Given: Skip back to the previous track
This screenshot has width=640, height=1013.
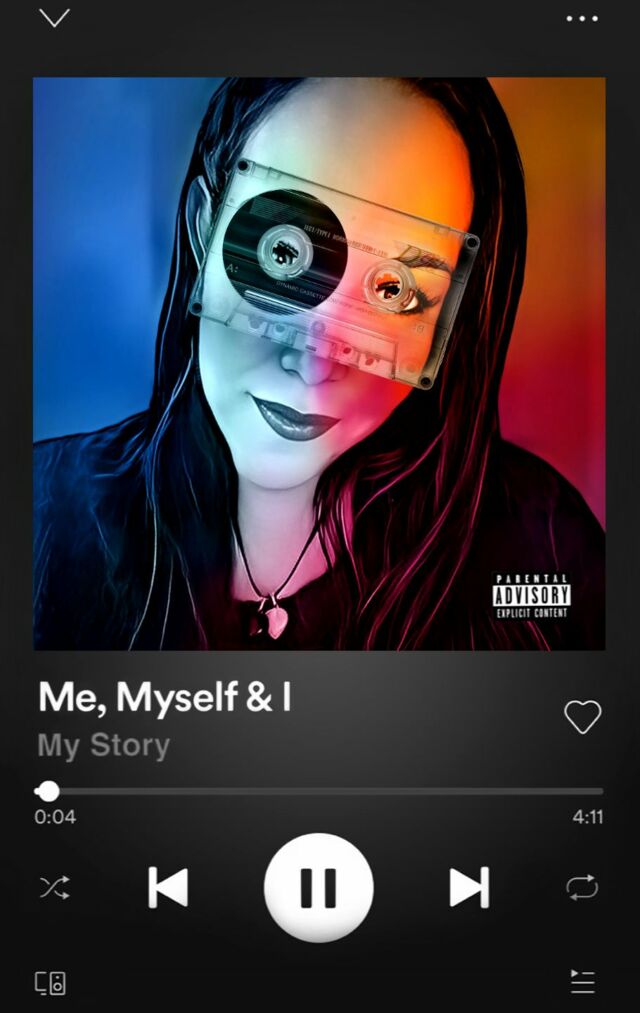Looking at the screenshot, I should [x=168, y=887].
